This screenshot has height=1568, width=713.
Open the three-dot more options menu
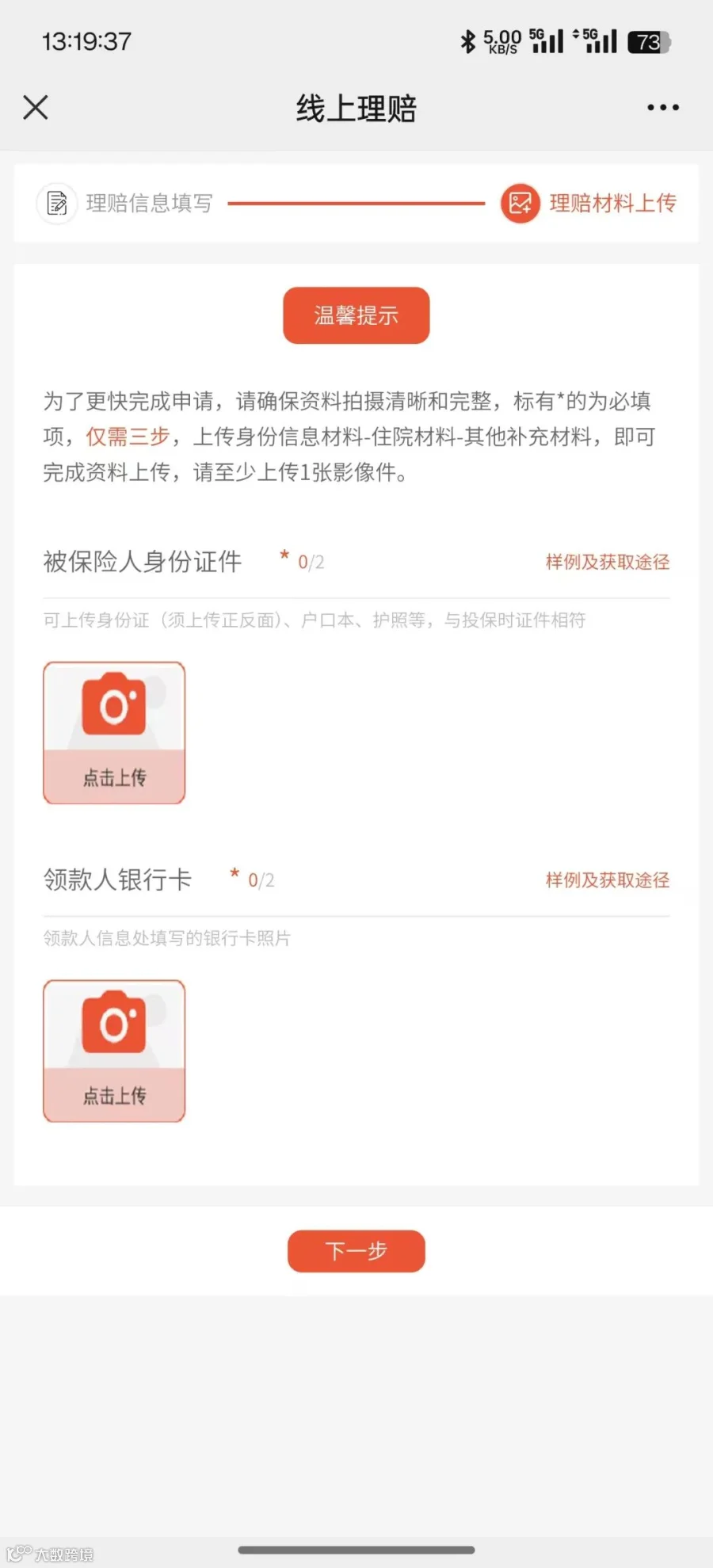coord(663,107)
